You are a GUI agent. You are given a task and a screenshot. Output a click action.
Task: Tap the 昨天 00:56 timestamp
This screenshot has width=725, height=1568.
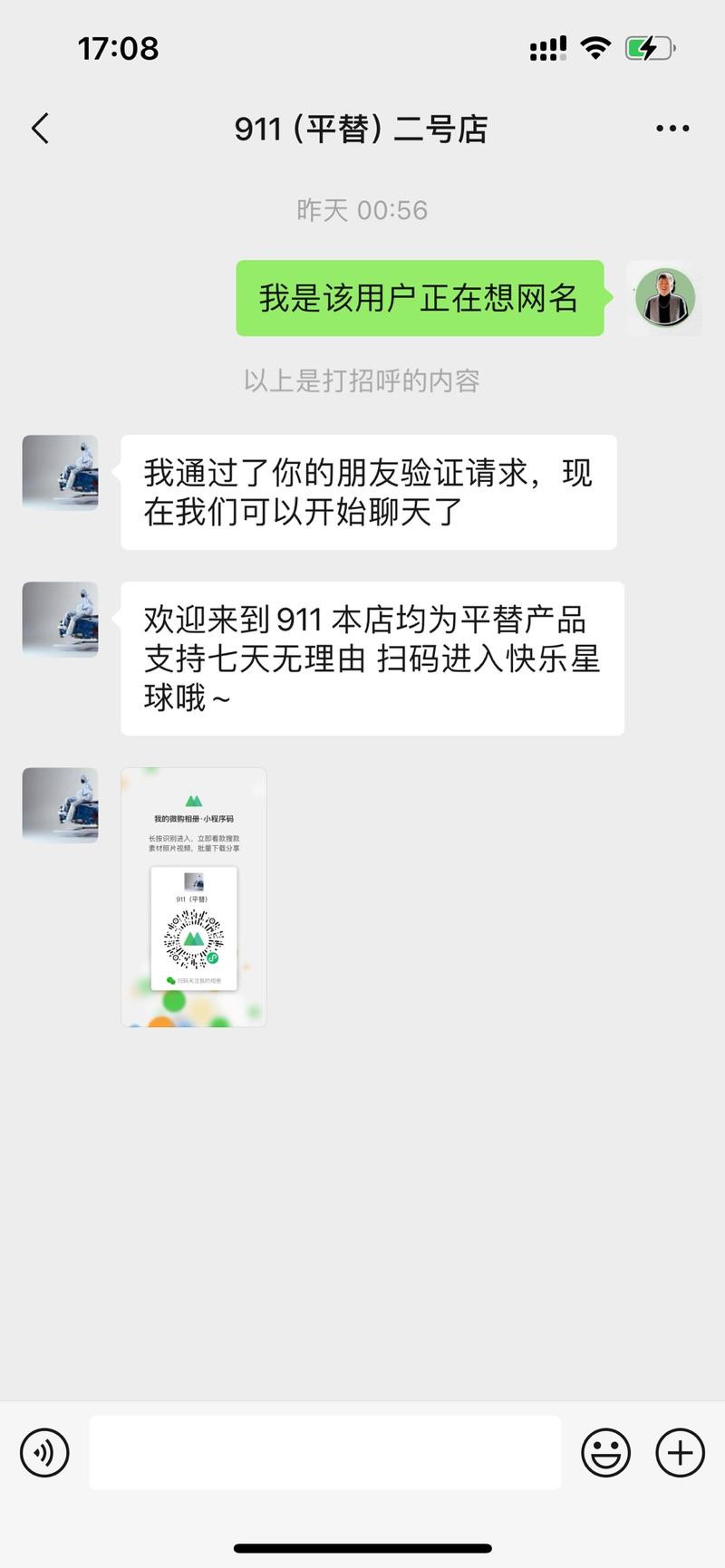click(x=362, y=209)
